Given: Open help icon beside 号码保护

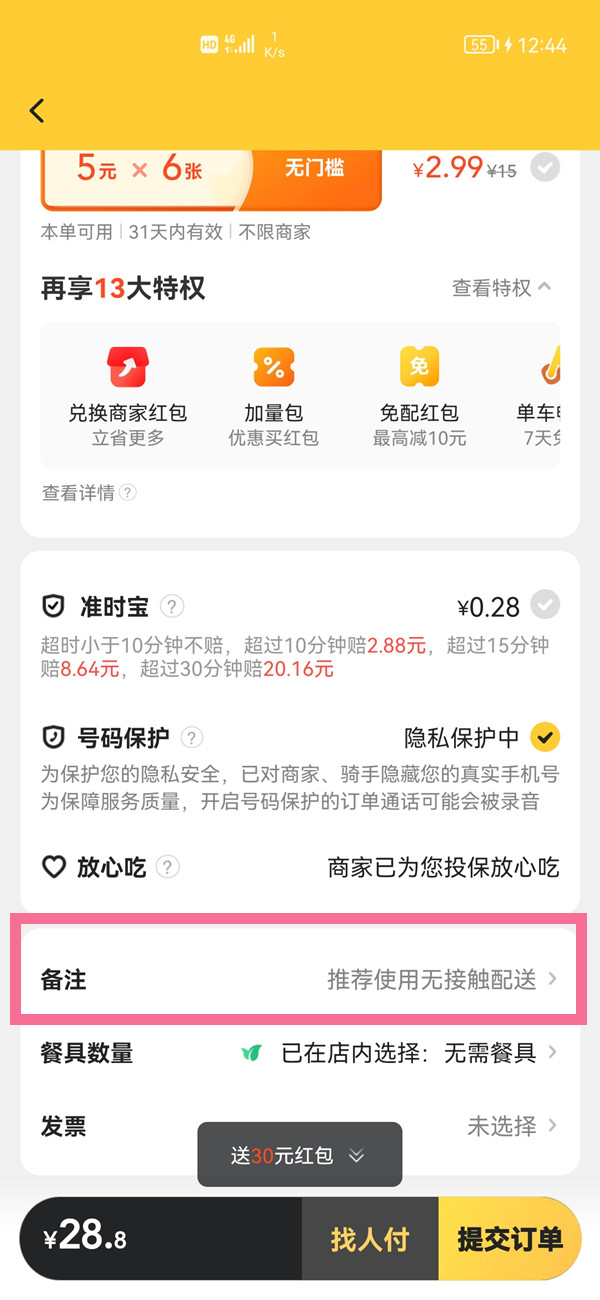Looking at the screenshot, I should 191,738.
